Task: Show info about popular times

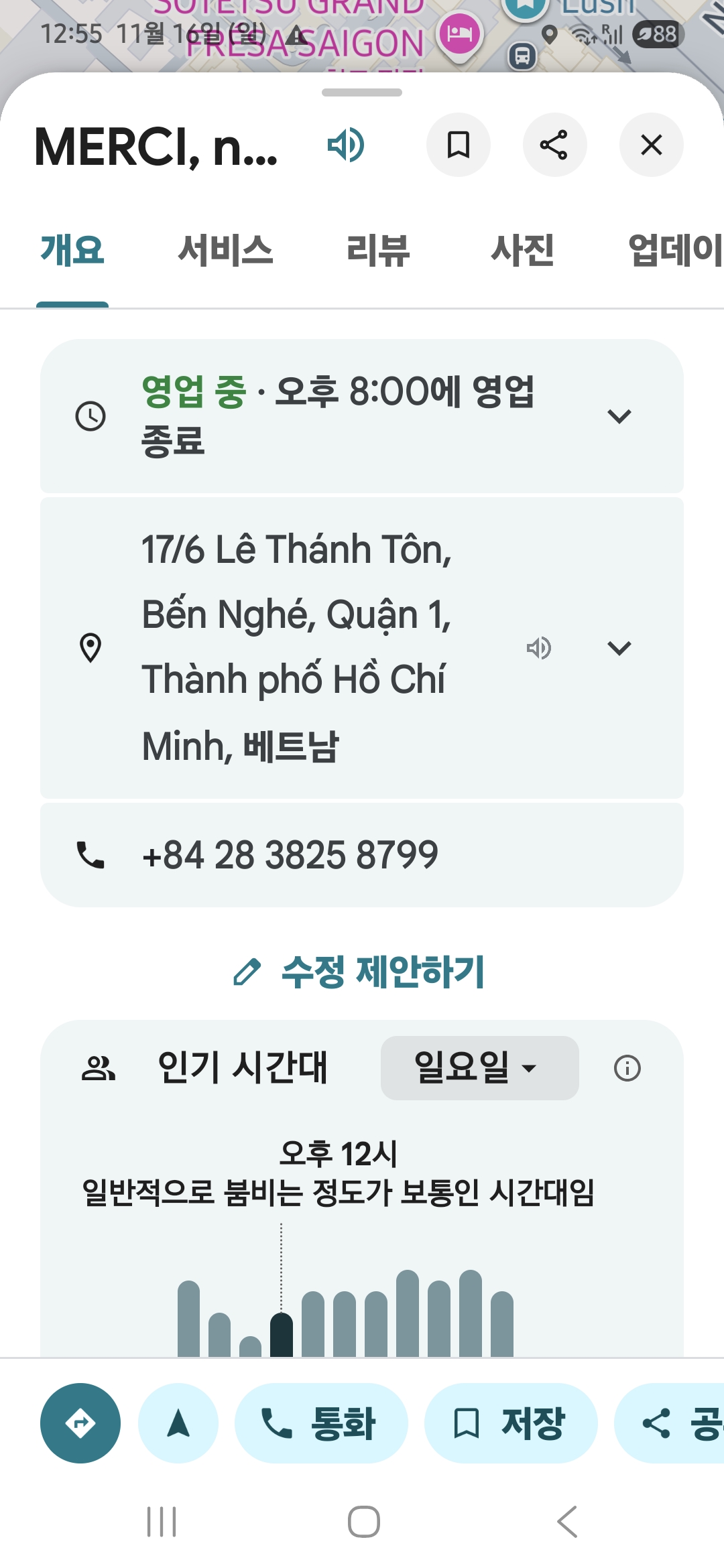Action: [x=627, y=1068]
